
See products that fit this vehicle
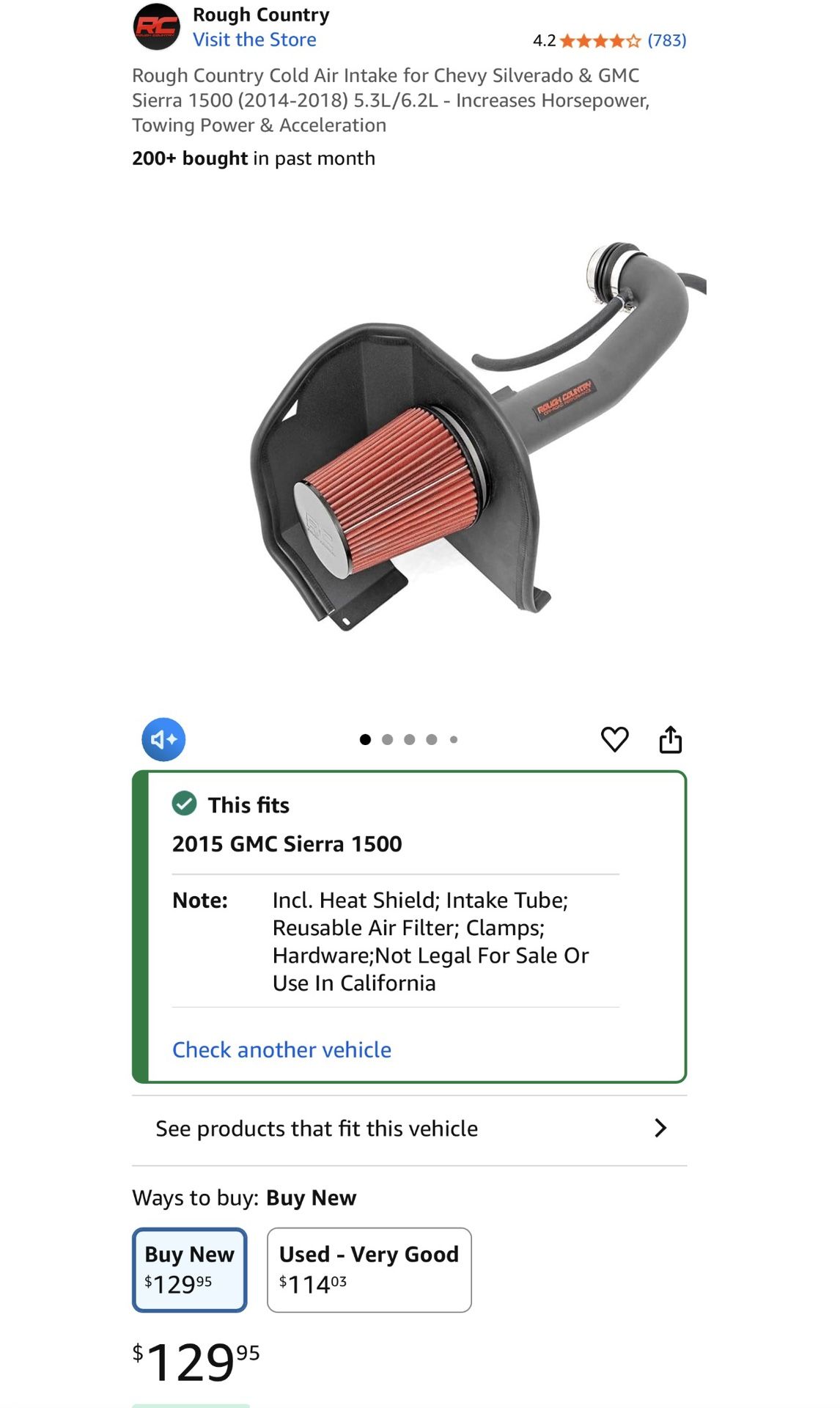click(x=409, y=1129)
